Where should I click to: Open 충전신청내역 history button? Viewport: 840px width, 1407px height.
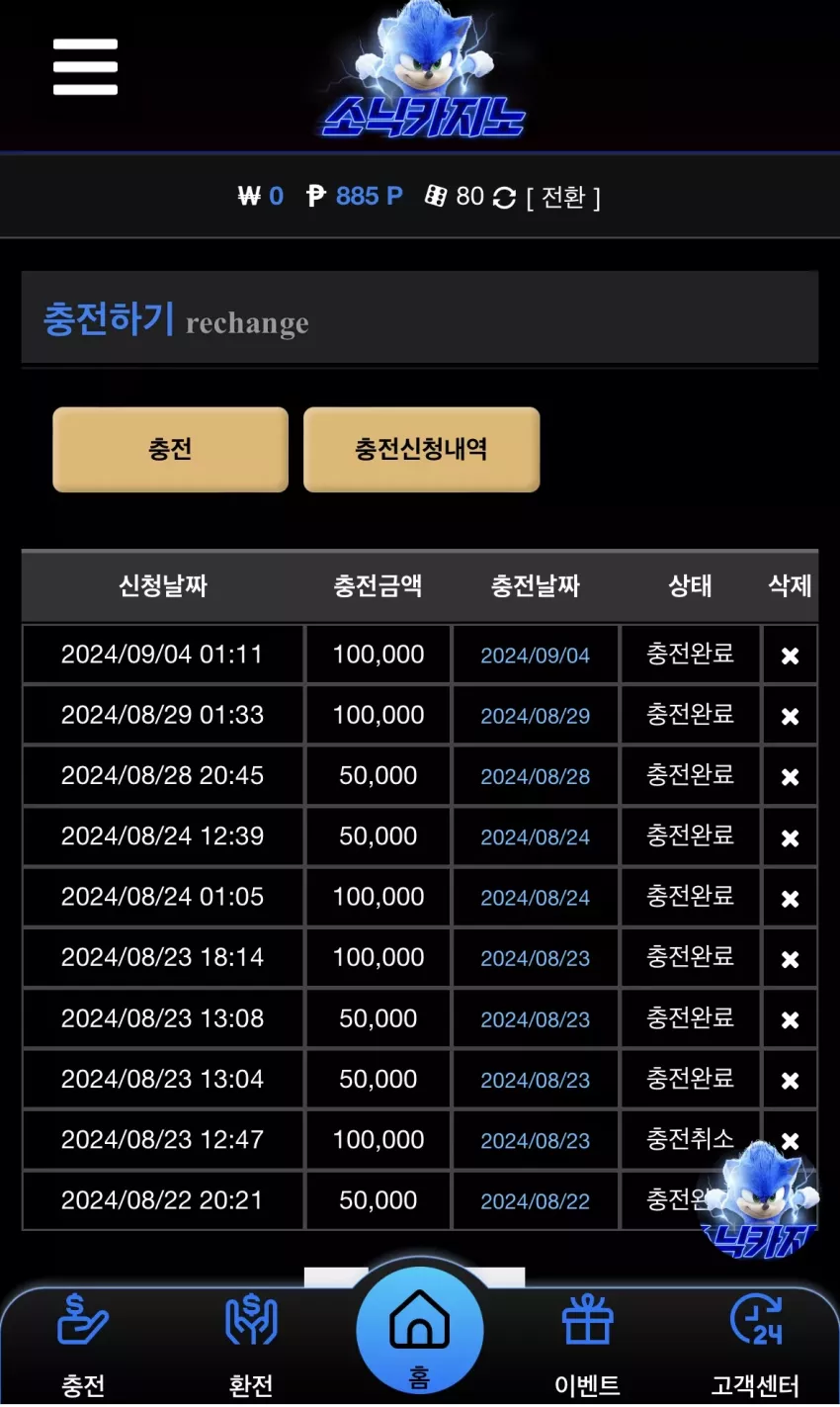(x=421, y=450)
